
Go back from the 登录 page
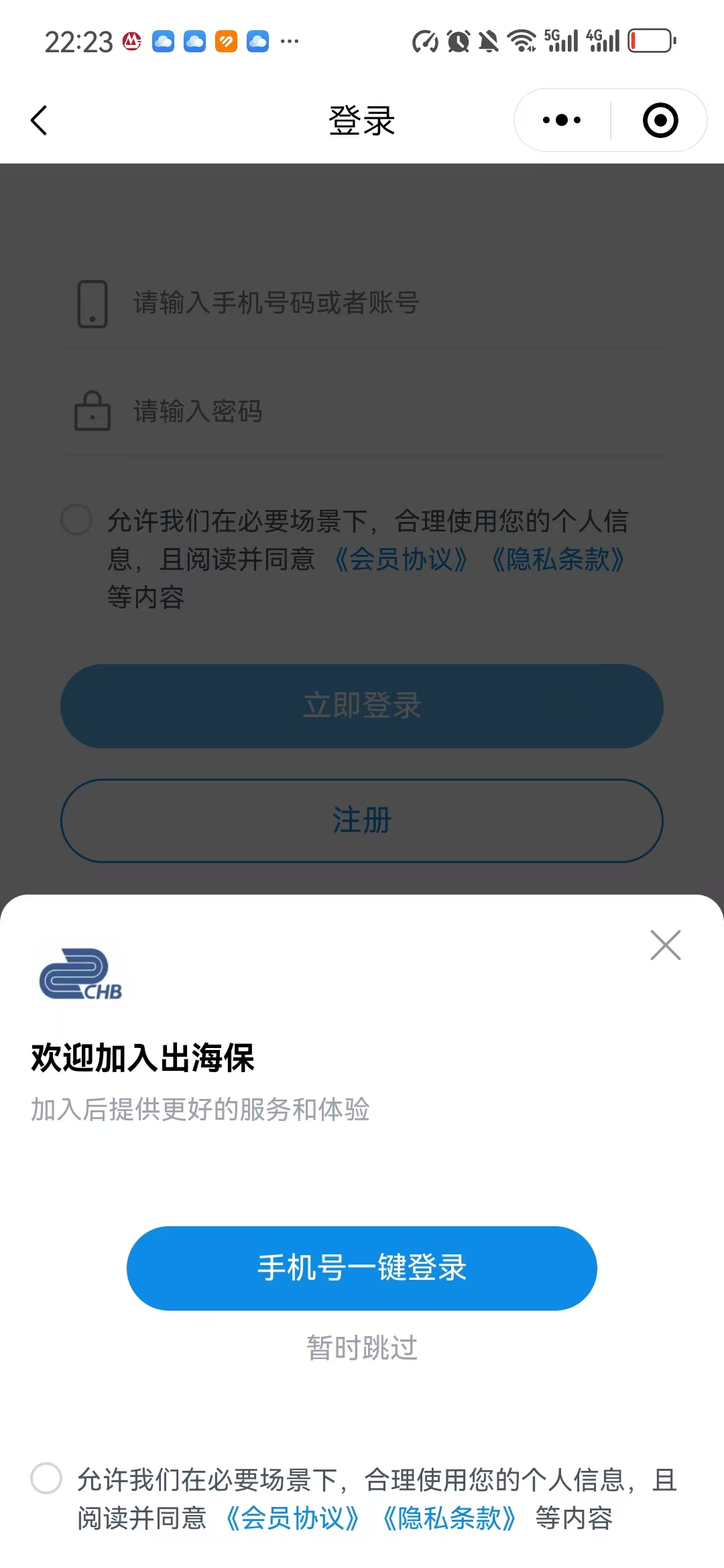pyautogui.click(x=40, y=121)
